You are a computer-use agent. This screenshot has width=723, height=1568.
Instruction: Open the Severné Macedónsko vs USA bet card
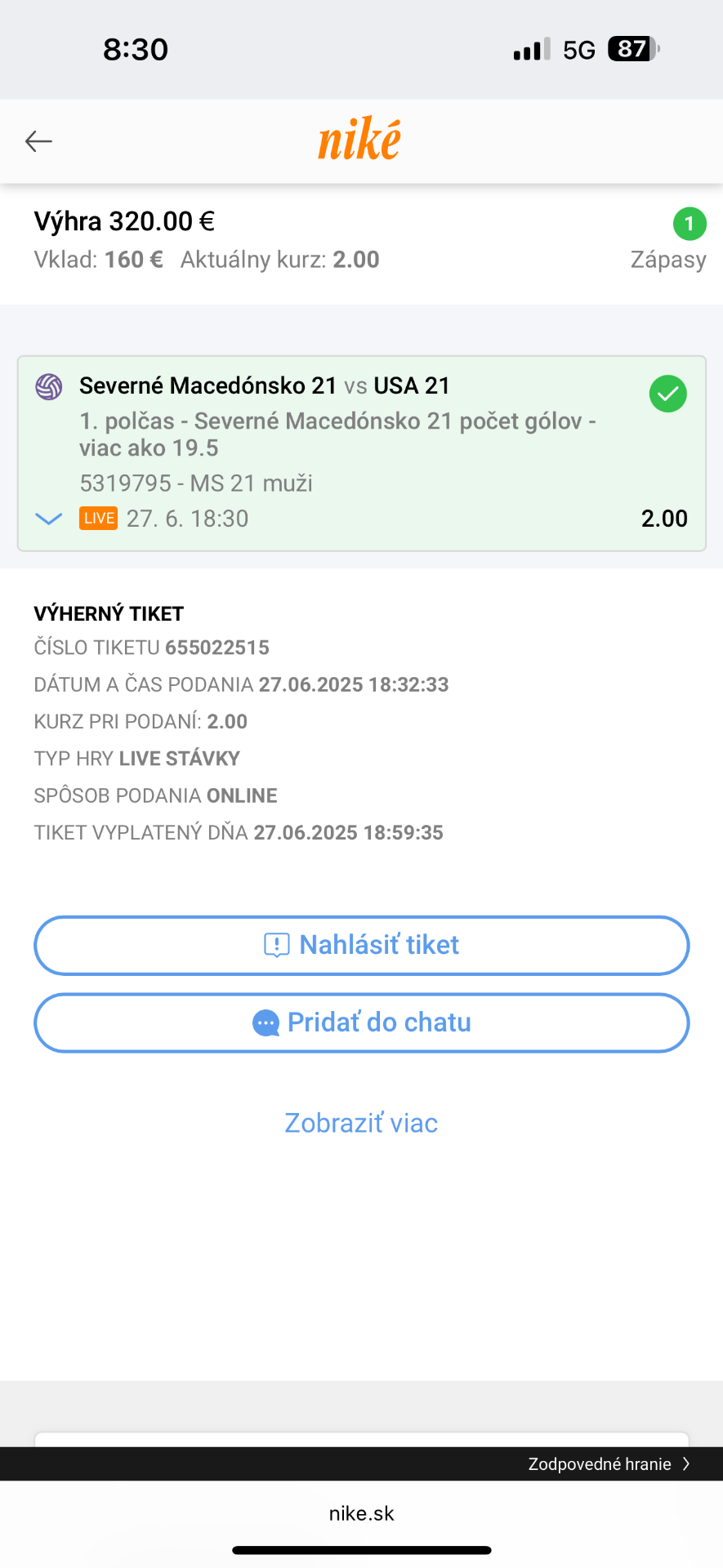[361, 453]
